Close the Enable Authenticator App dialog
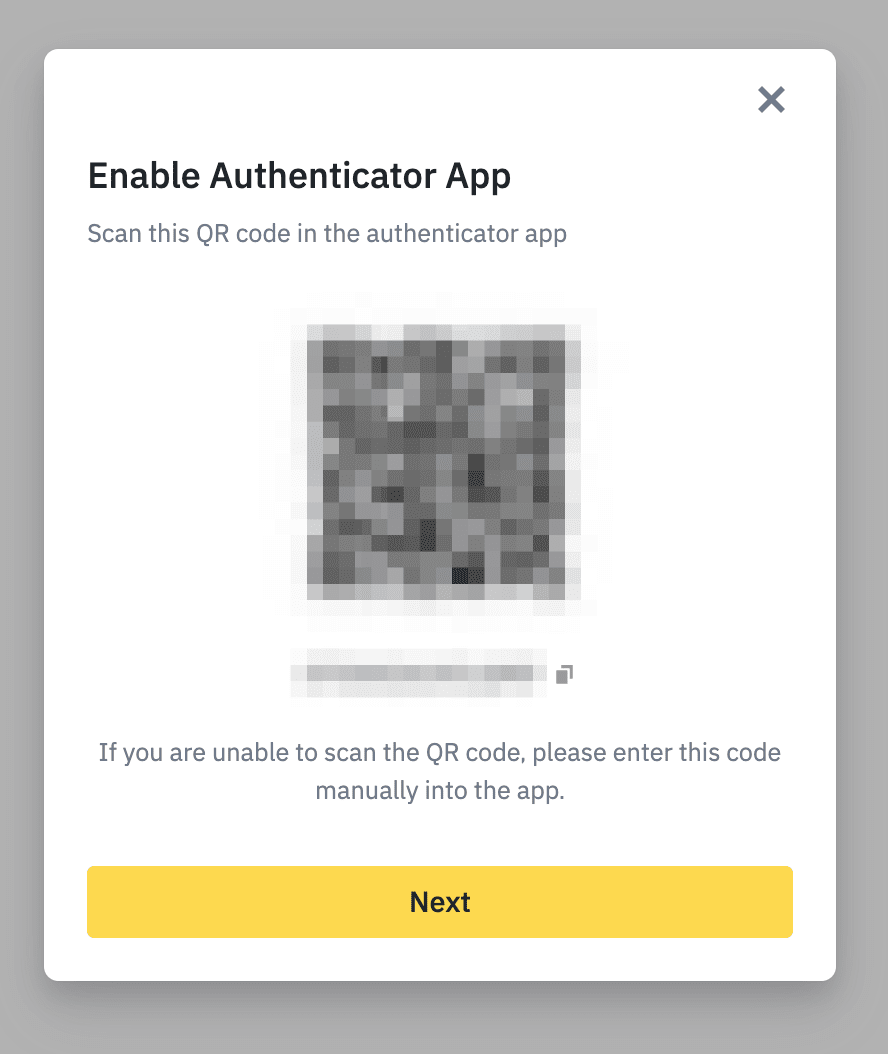 click(x=771, y=99)
